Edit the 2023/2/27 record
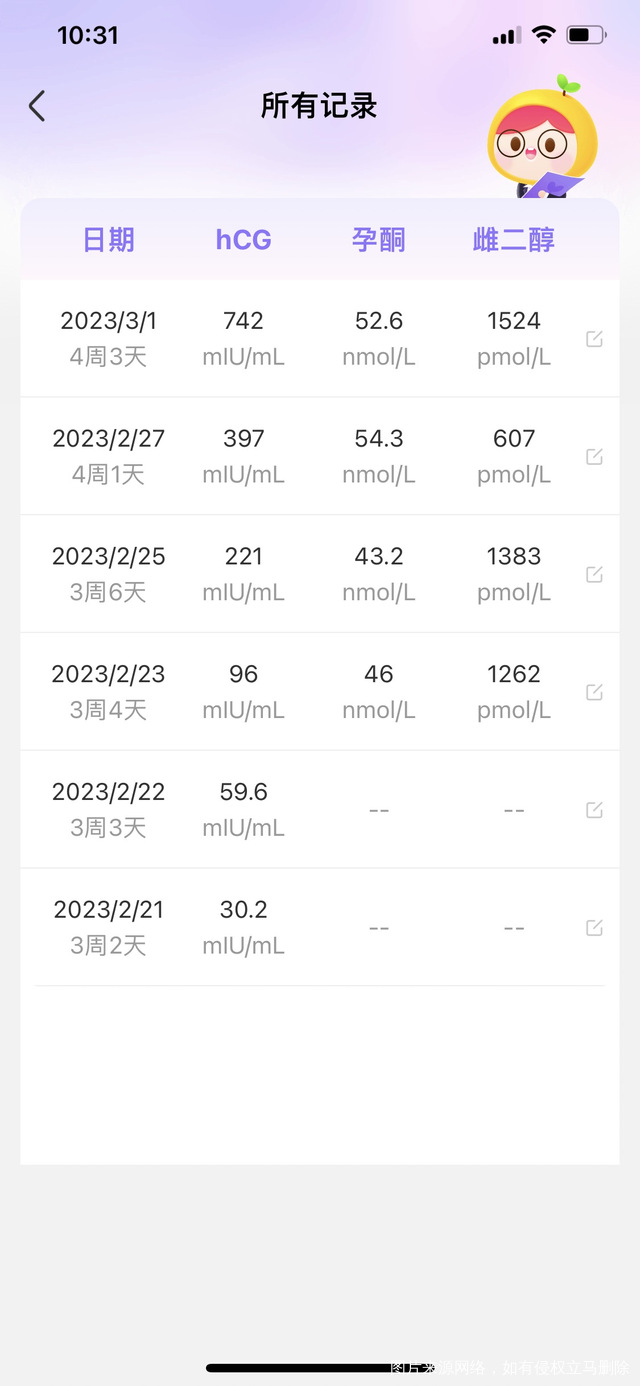The height and width of the screenshot is (1386, 640). (594, 457)
